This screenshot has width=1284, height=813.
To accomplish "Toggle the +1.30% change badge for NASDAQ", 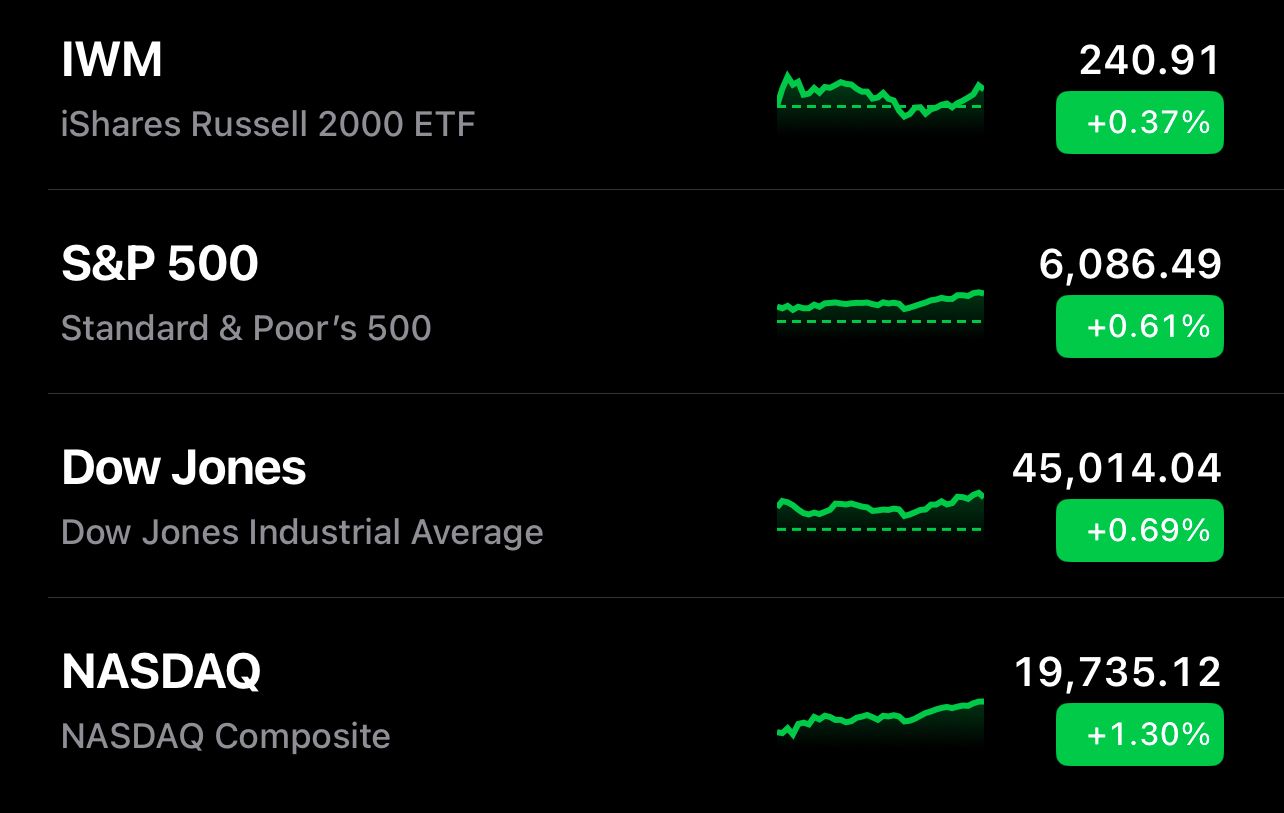I will tap(1139, 735).
